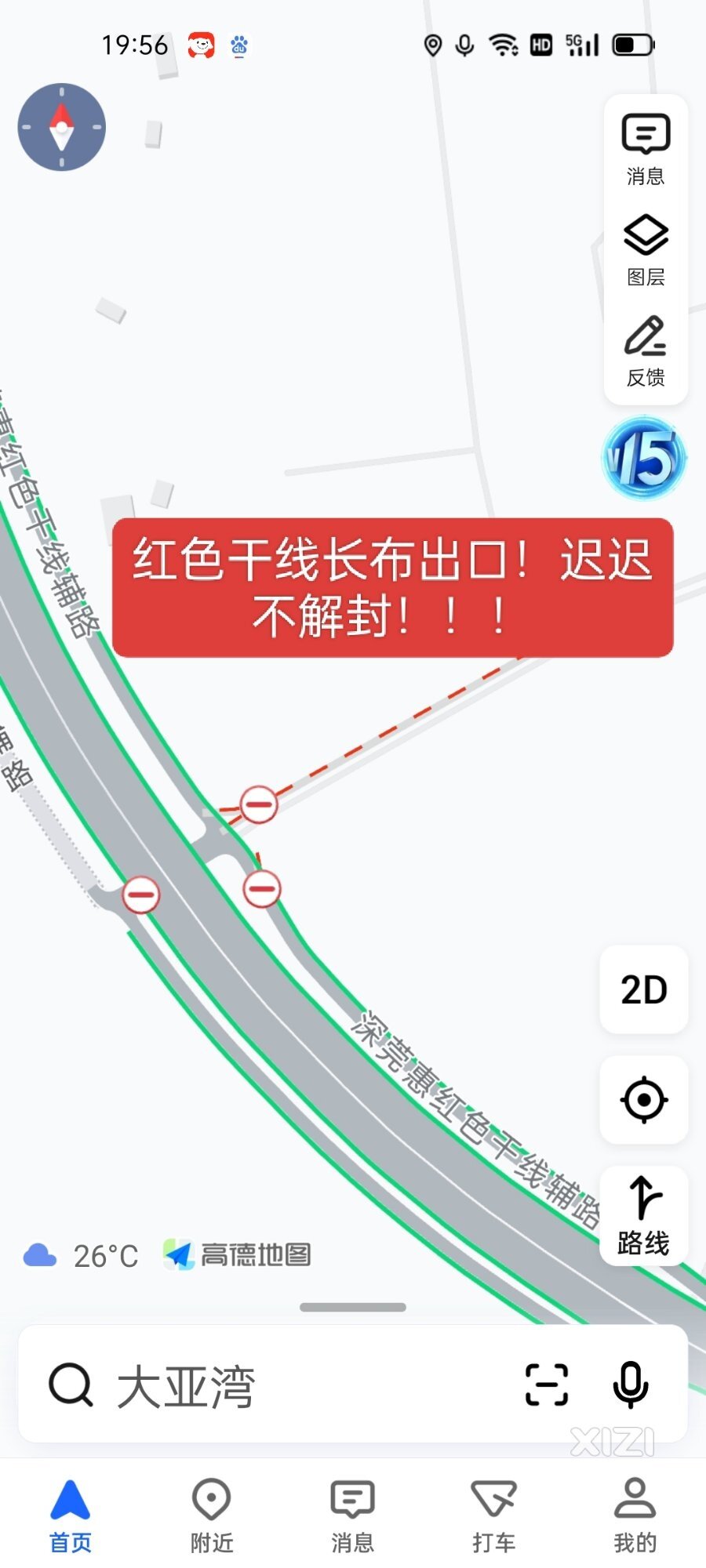The height and width of the screenshot is (1568, 706).
Task: Switch to the 首页 tab
Action: point(71,1515)
